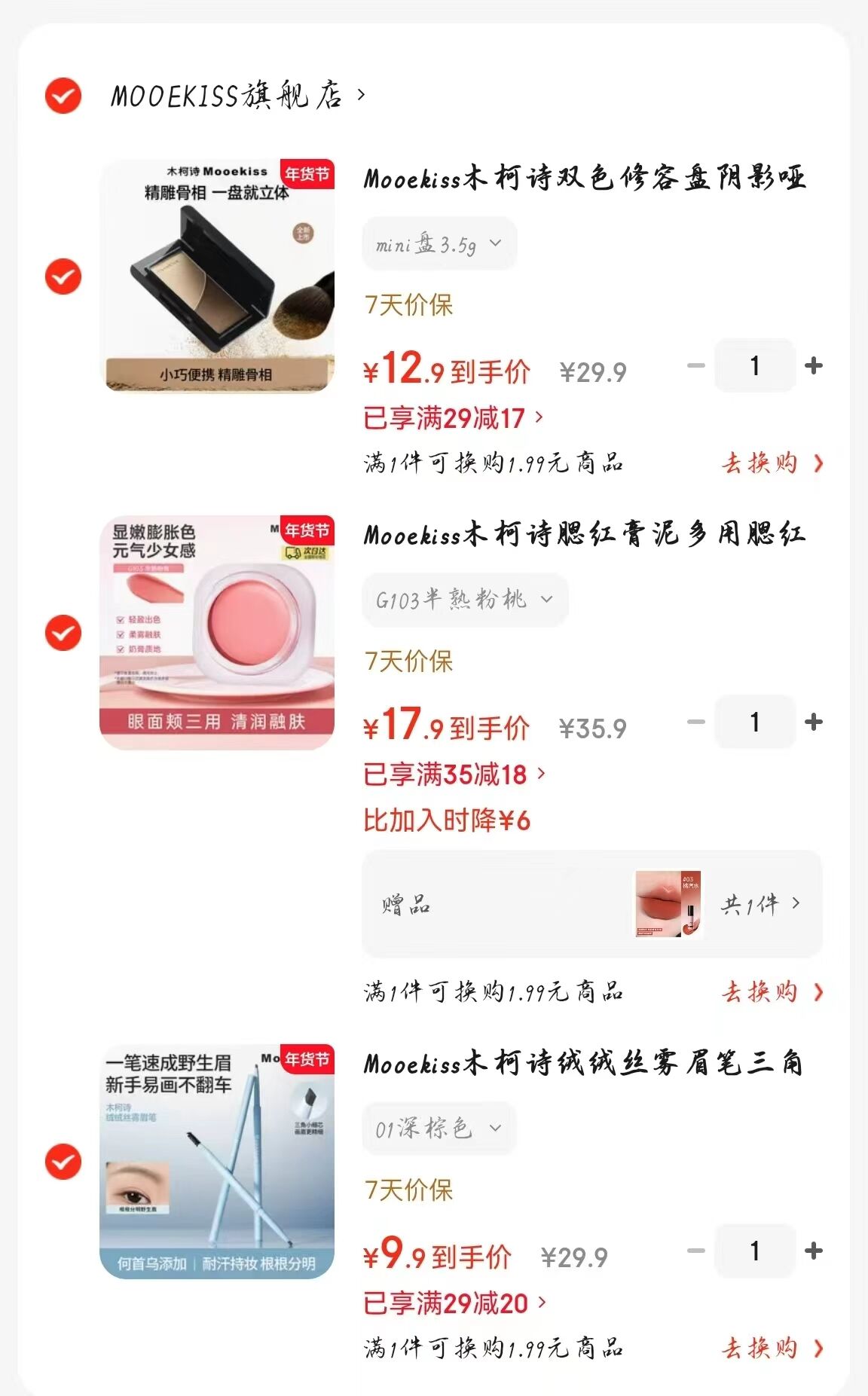Increase the 绒绒丝雾眉笔 quantity
The height and width of the screenshot is (1396, 868).
point(814,1251)
